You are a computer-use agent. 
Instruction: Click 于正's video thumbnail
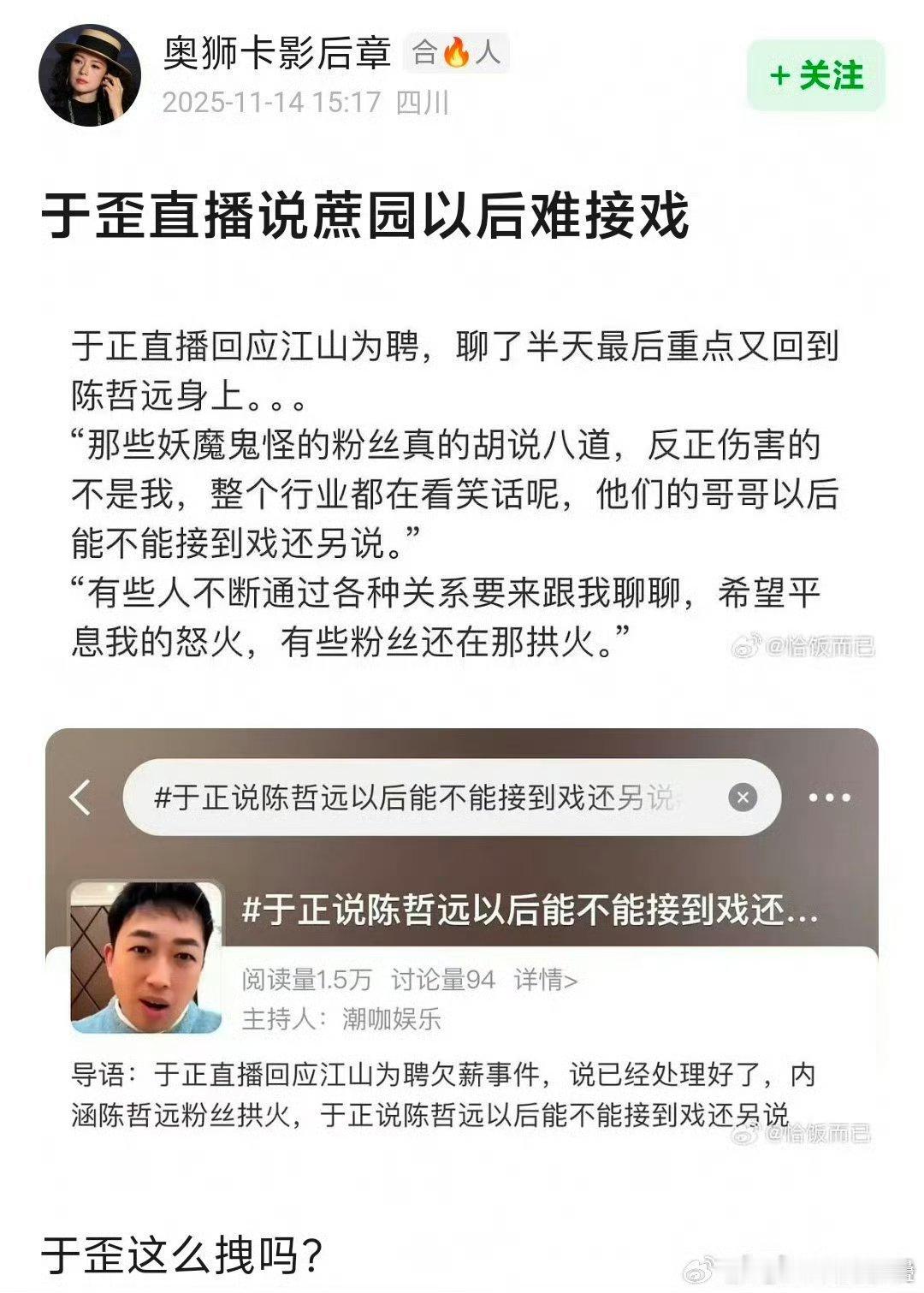point(145,958)
